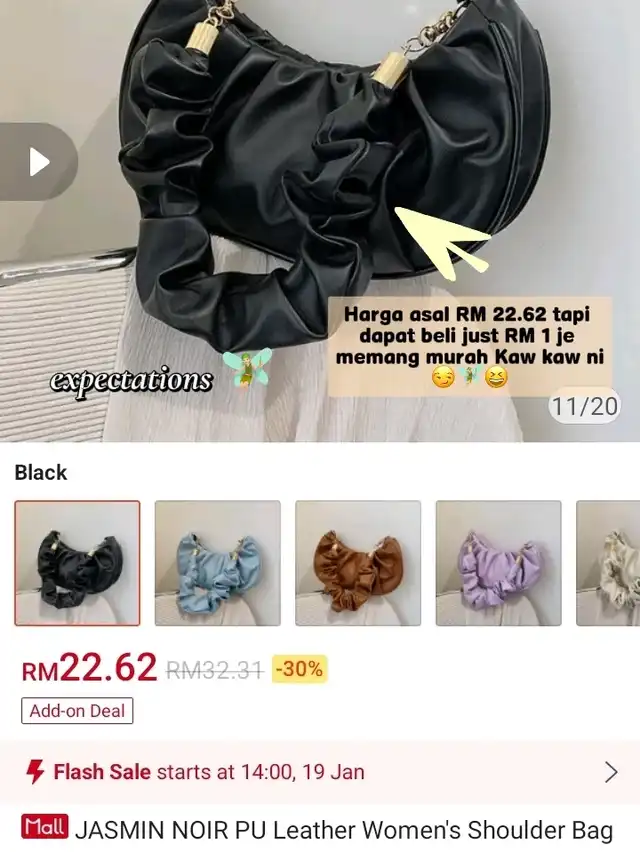
Task: Choose the cream bag variant
Action: [610, 563]
